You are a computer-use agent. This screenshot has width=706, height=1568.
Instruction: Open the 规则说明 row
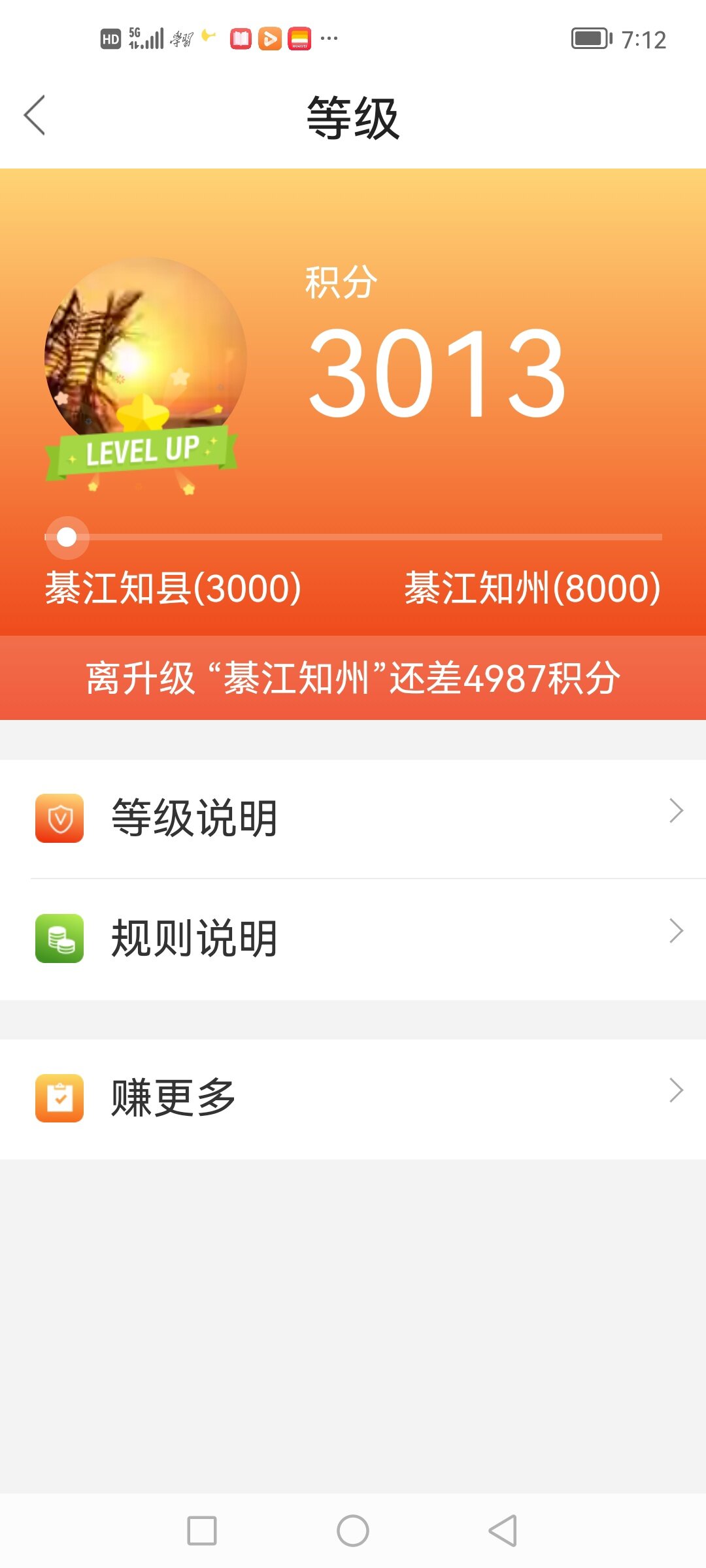[353, 938]
